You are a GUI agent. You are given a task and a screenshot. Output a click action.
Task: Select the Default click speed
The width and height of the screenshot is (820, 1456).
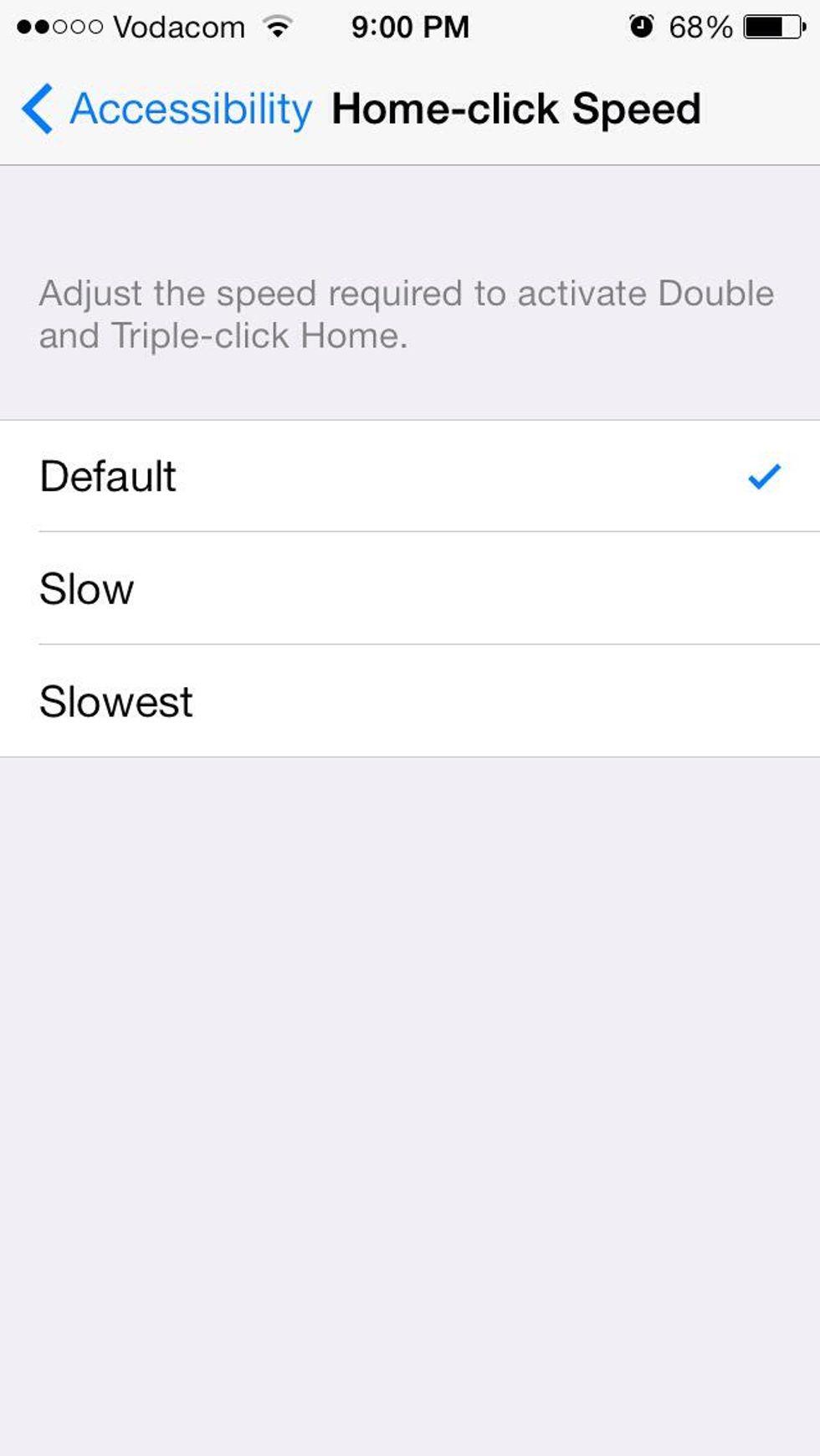pos(409,476)
